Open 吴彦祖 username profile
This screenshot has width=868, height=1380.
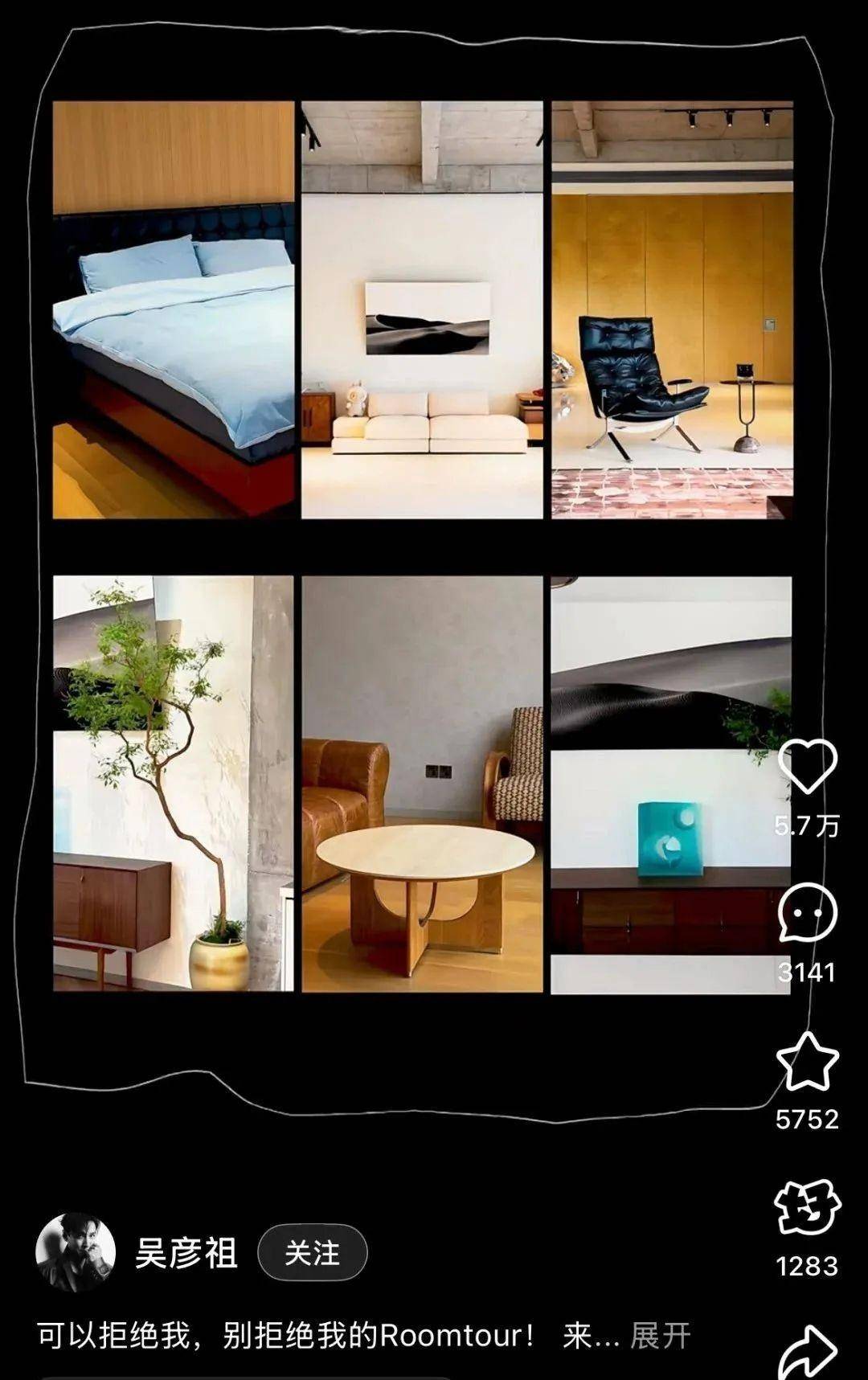pos(186,1253)
